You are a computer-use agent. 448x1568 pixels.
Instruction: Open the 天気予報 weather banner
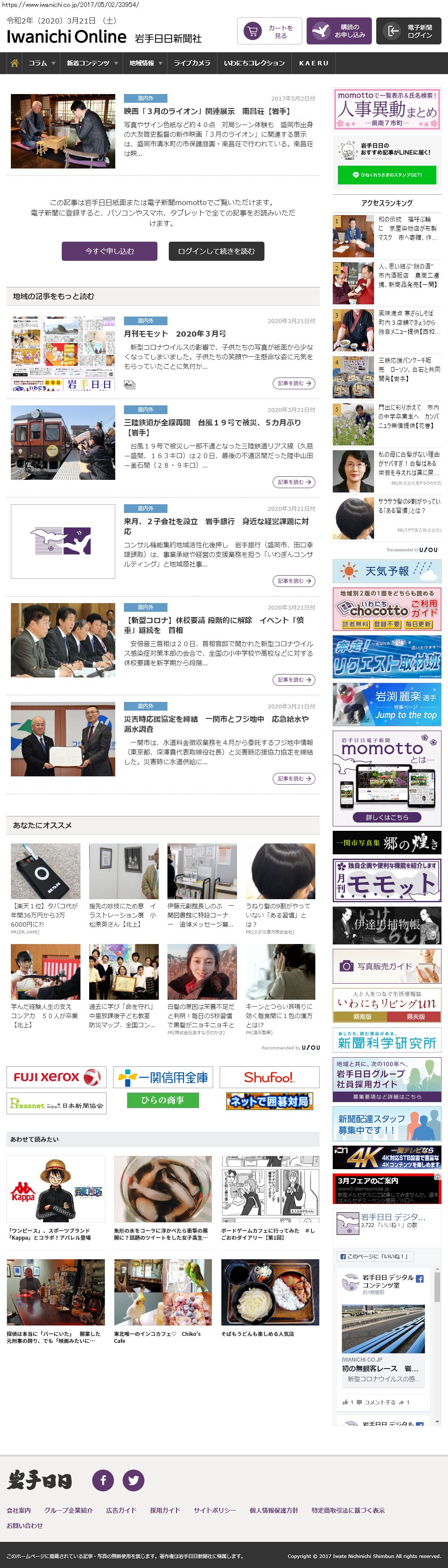387,571
